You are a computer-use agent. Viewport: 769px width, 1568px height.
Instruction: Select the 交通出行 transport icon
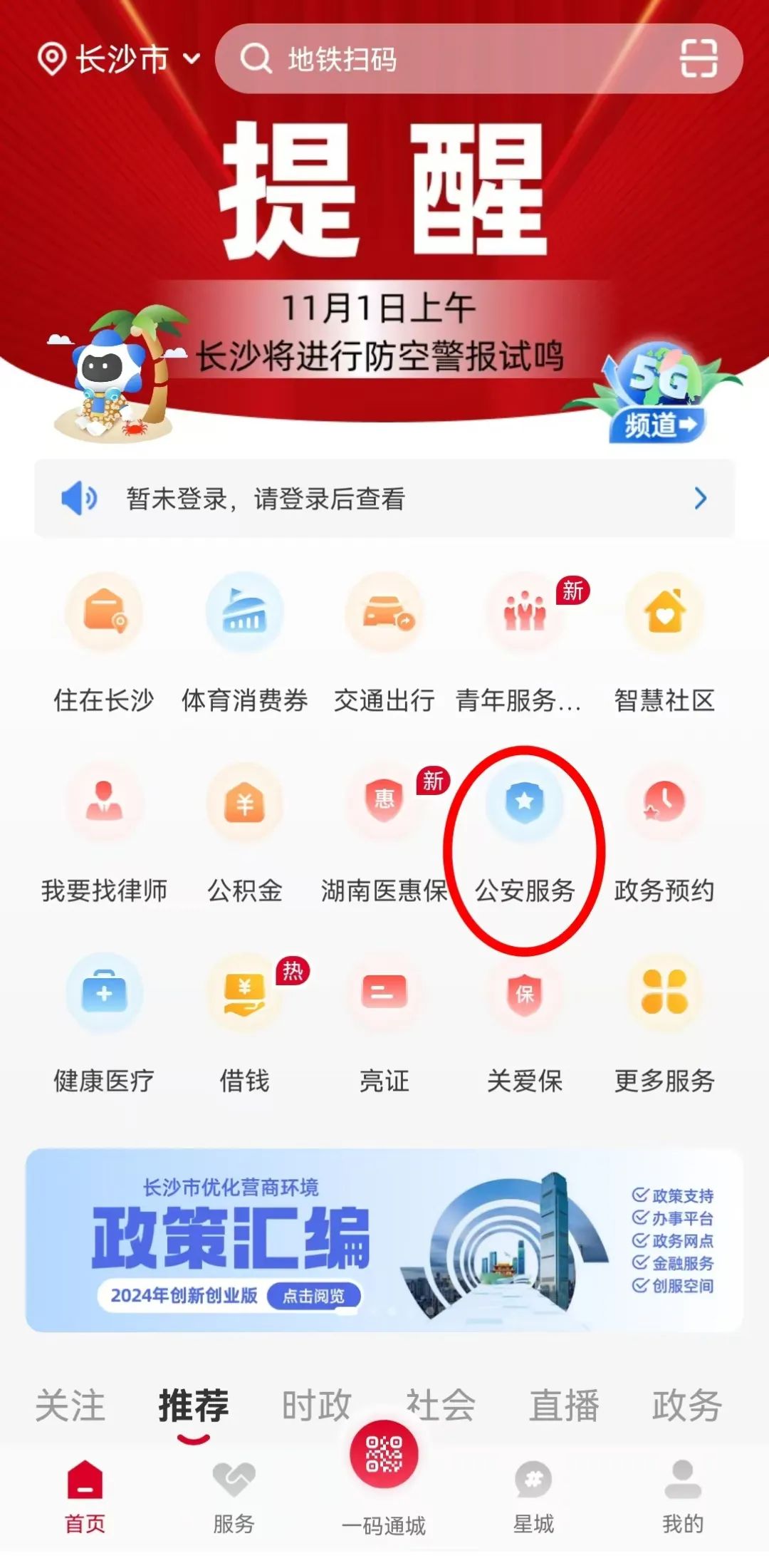click(385, 614)
